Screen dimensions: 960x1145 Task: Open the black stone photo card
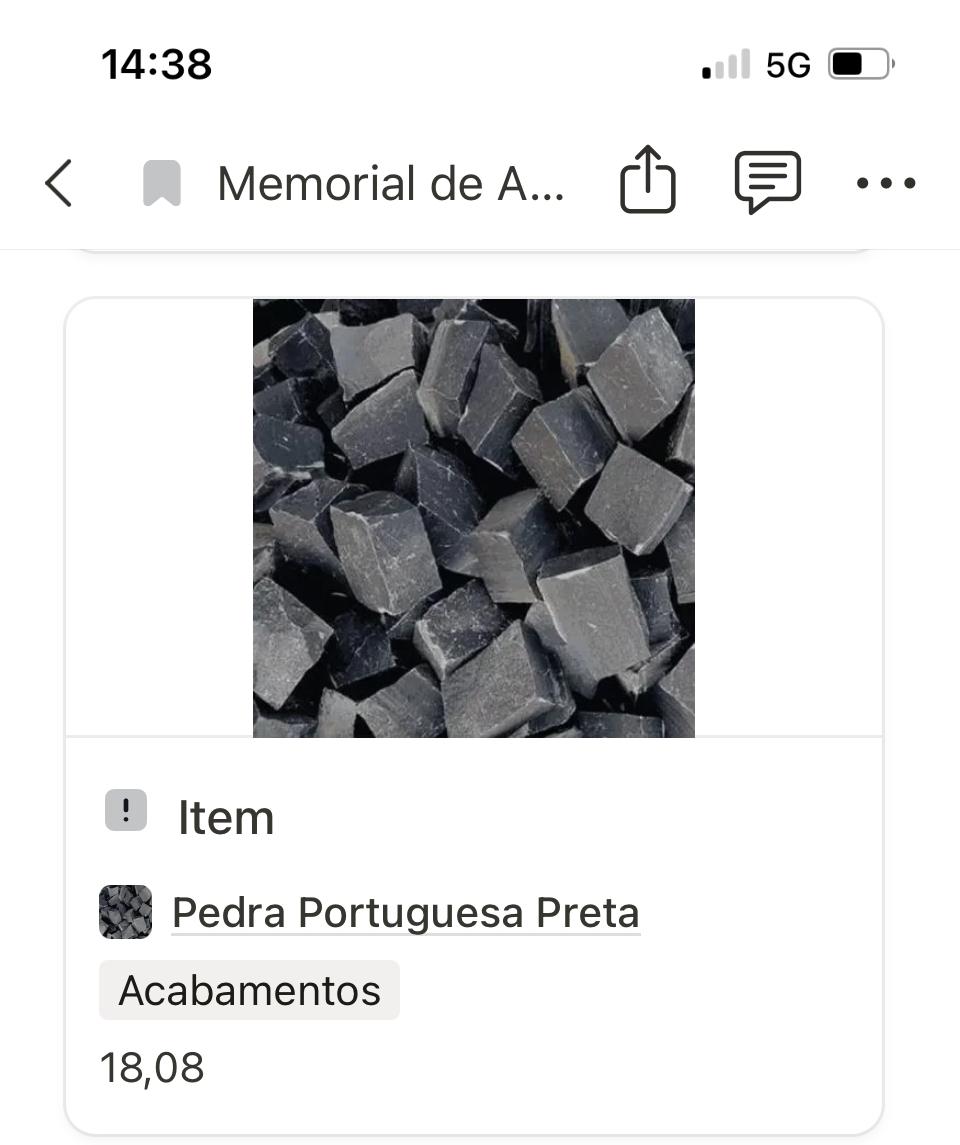tap(474, 518)
